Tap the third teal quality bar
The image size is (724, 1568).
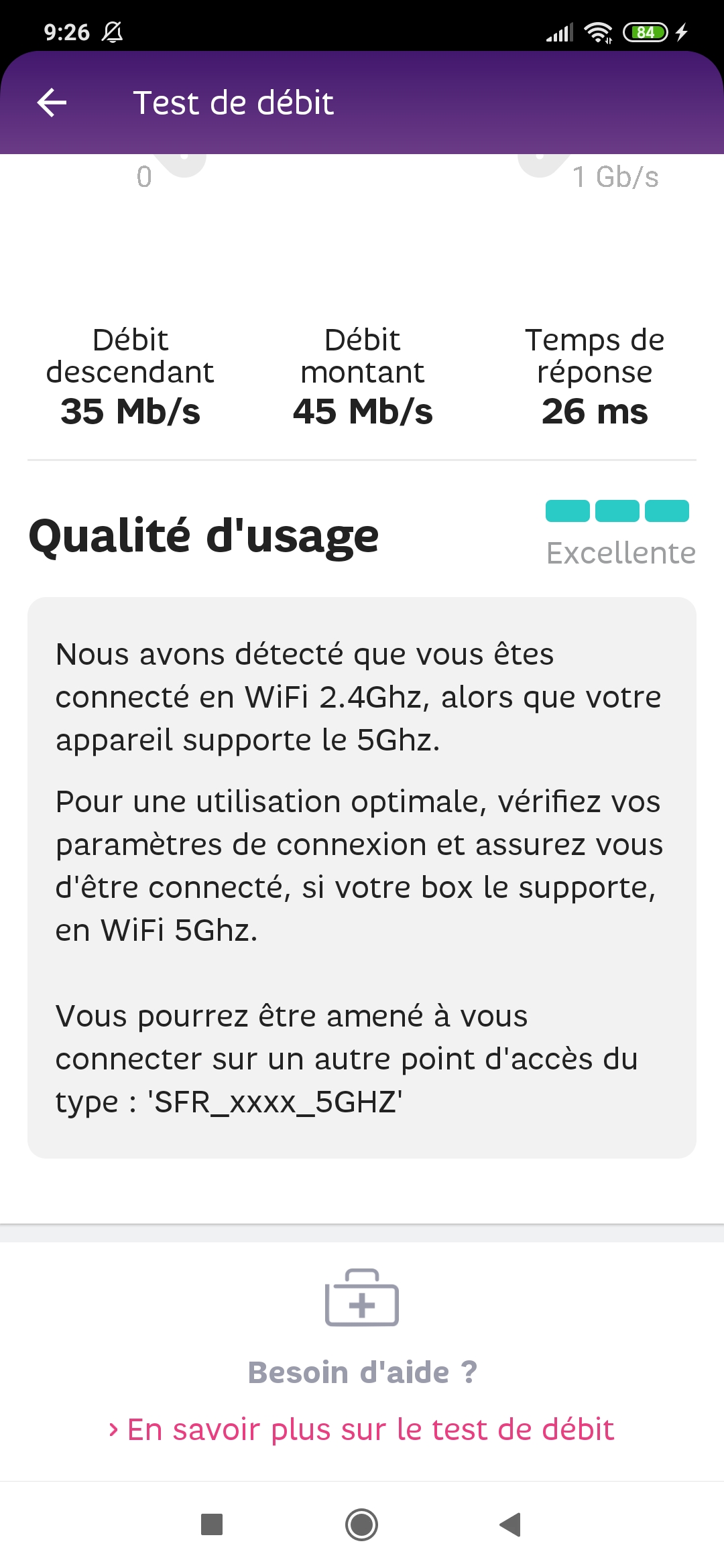click(x=668, y=511)
